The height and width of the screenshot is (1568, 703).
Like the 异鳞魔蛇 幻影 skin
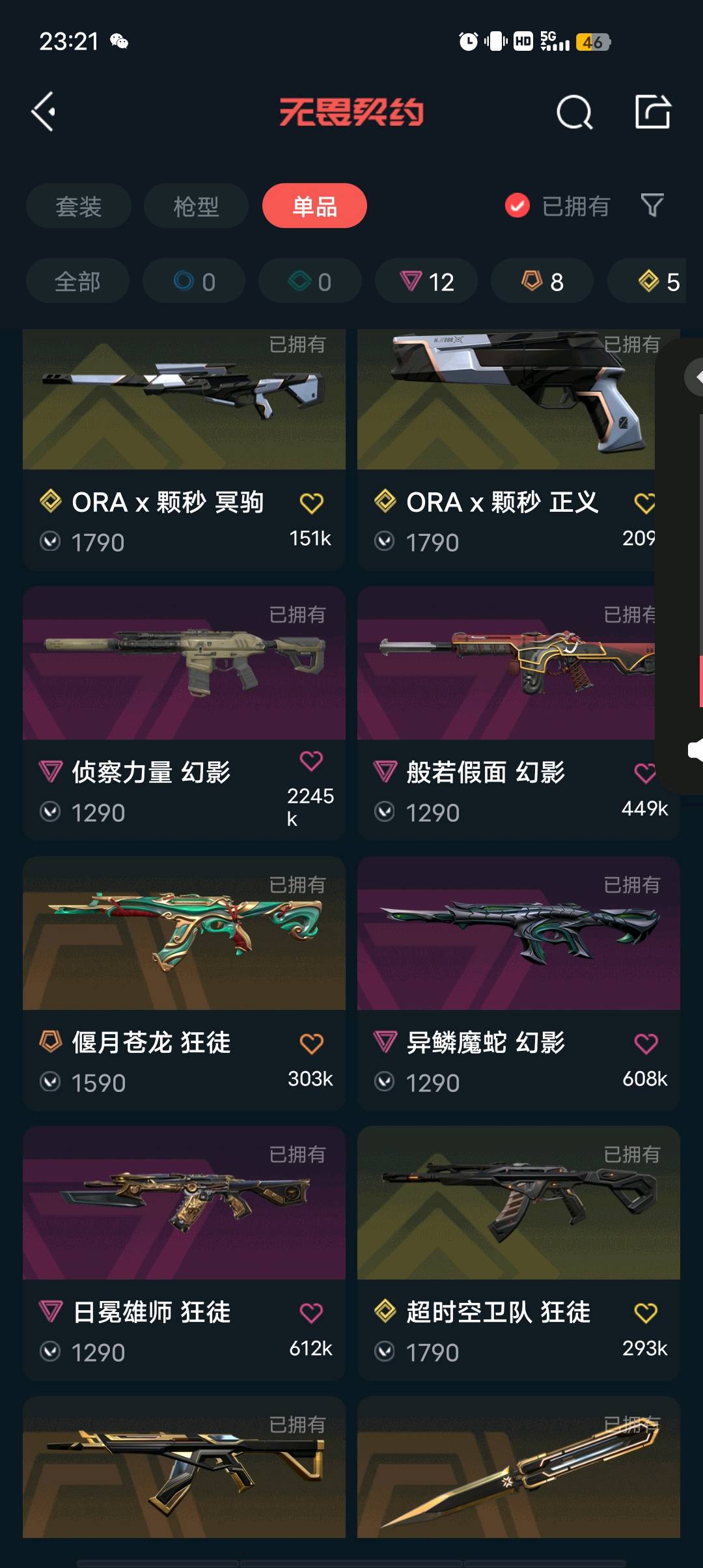[x=646, y=1043]
